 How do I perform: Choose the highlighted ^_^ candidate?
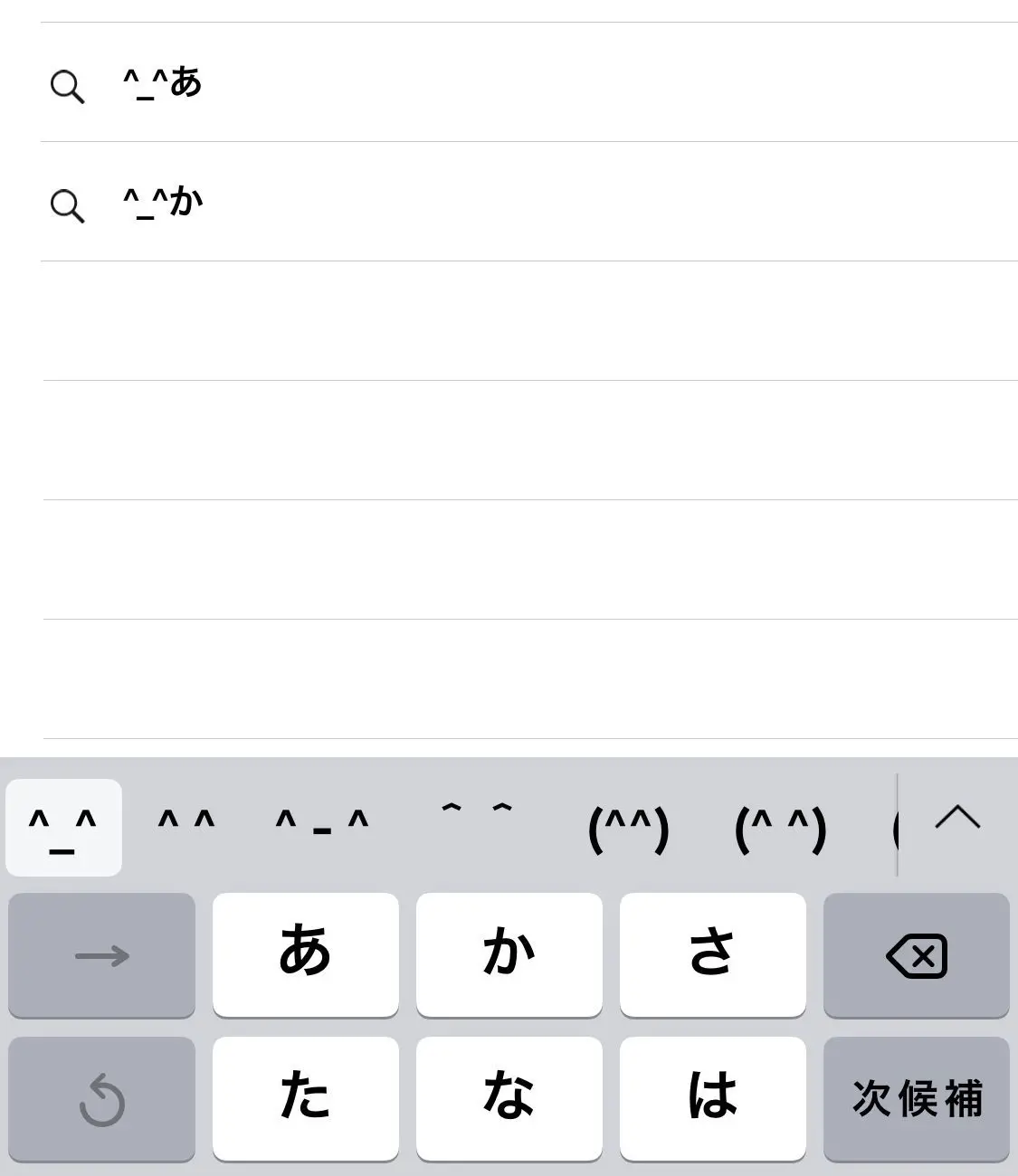[x=63, y=828]
